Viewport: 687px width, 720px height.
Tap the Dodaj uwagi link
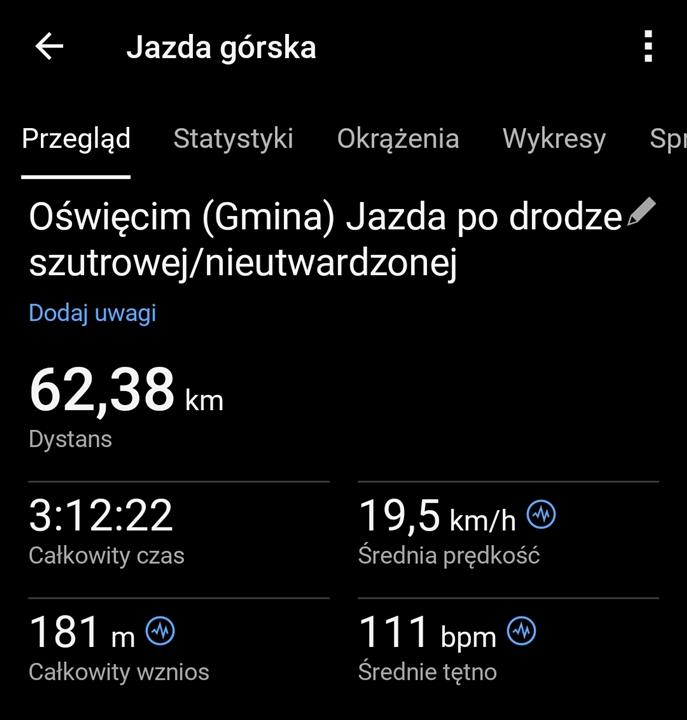[92, 313]
